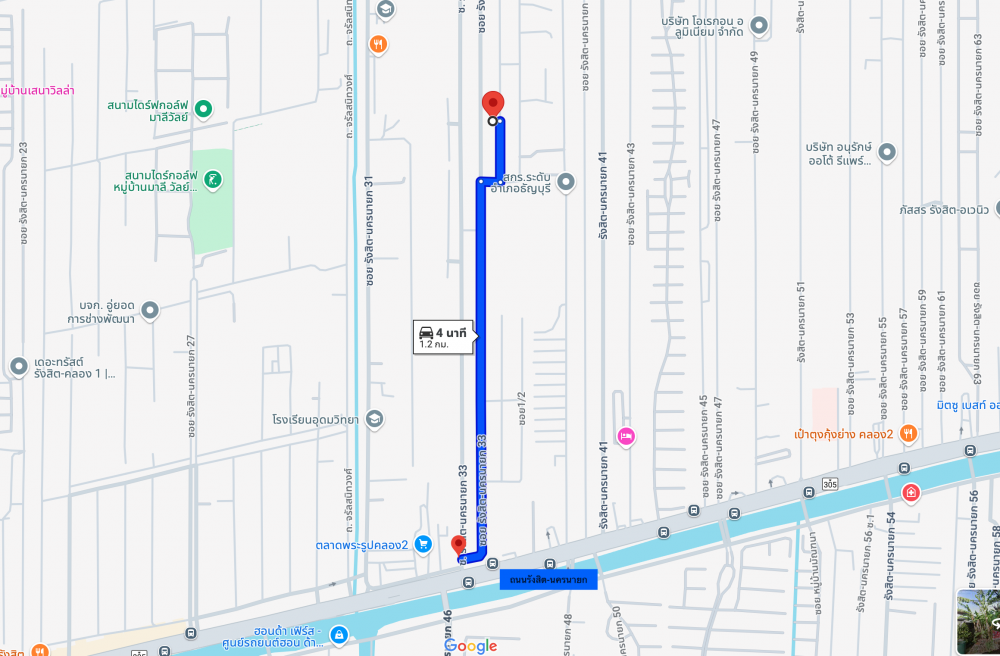
Task: Open เป้าตุงกุ้งย่าง คลอง2 restaurant marker
Action: point(908,434)
